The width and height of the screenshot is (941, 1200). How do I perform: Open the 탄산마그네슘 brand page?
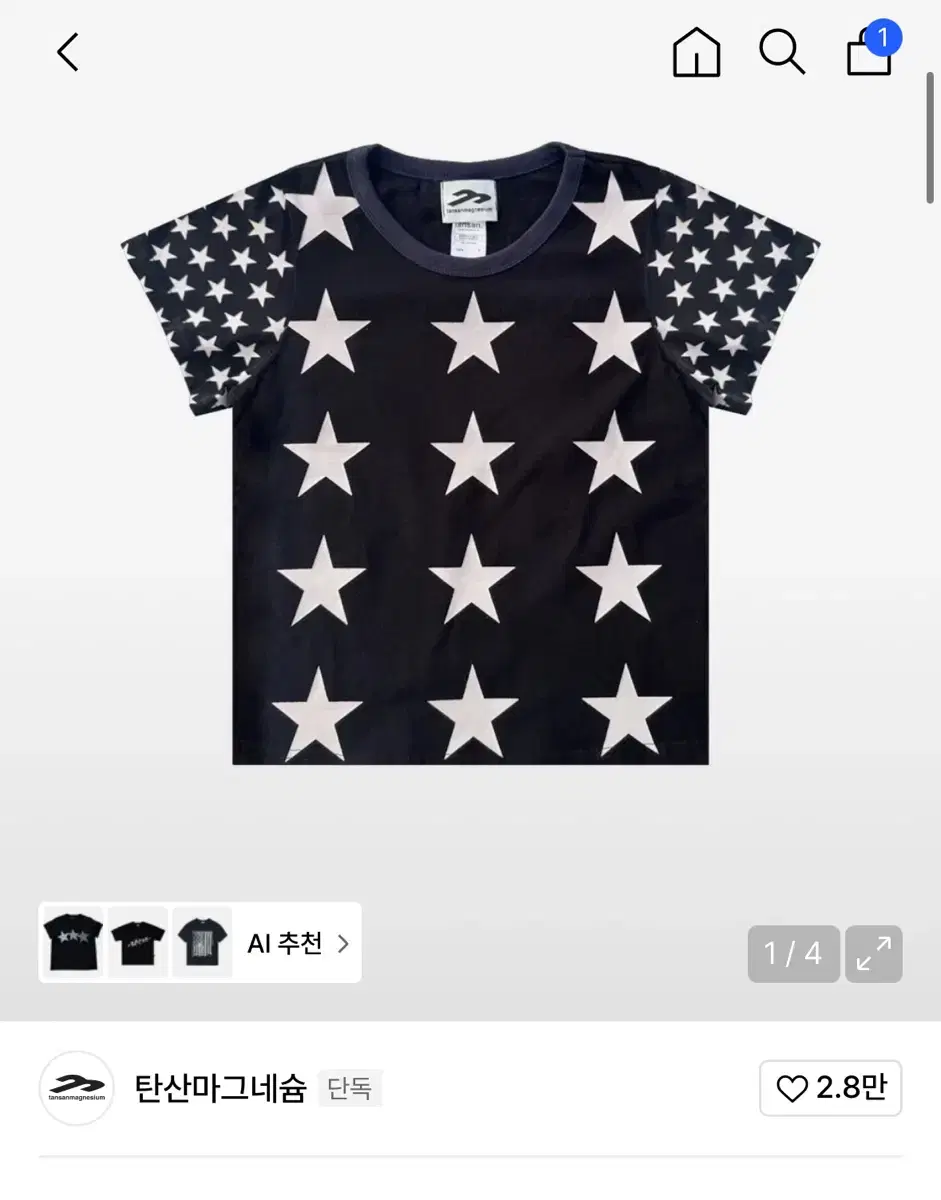(x=220, y=1088)
